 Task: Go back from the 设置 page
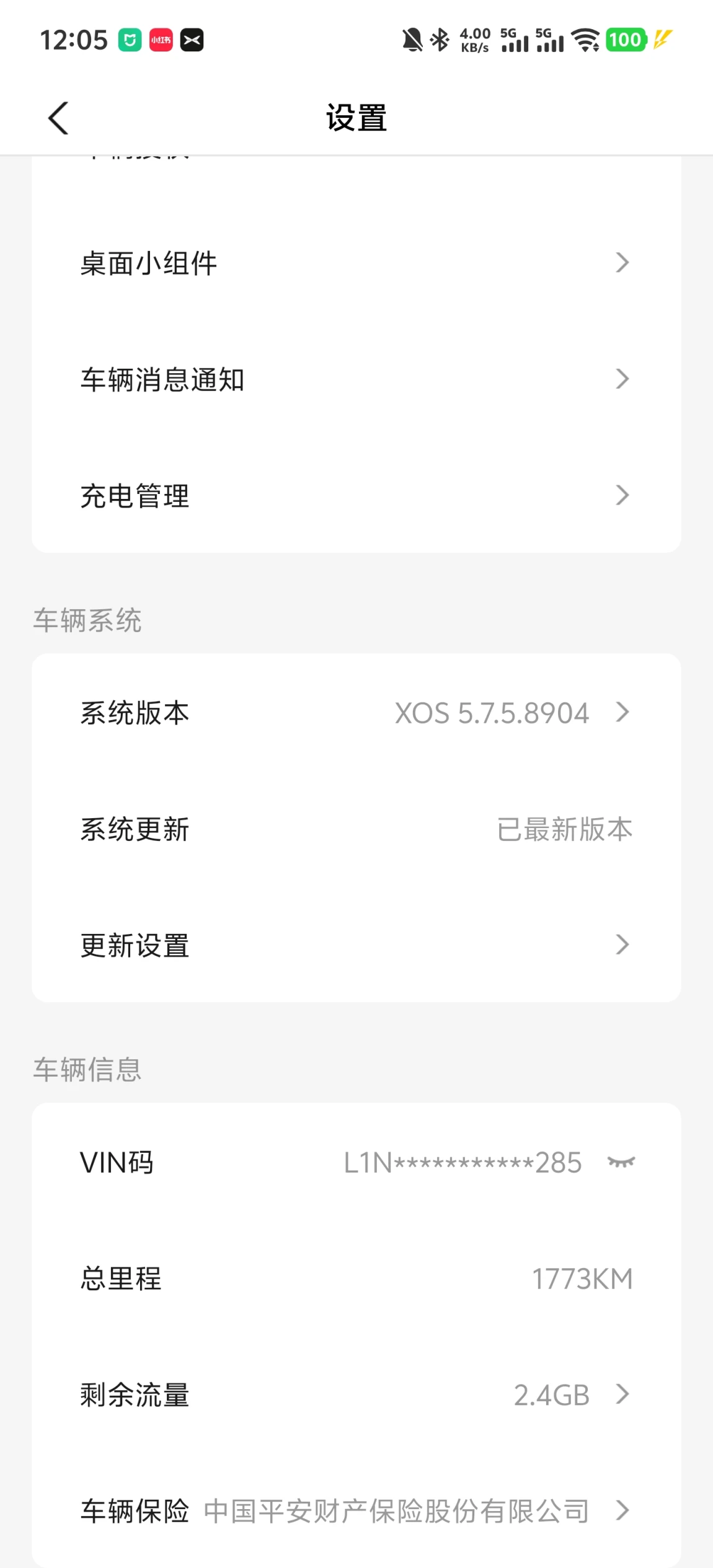[58, 118]
